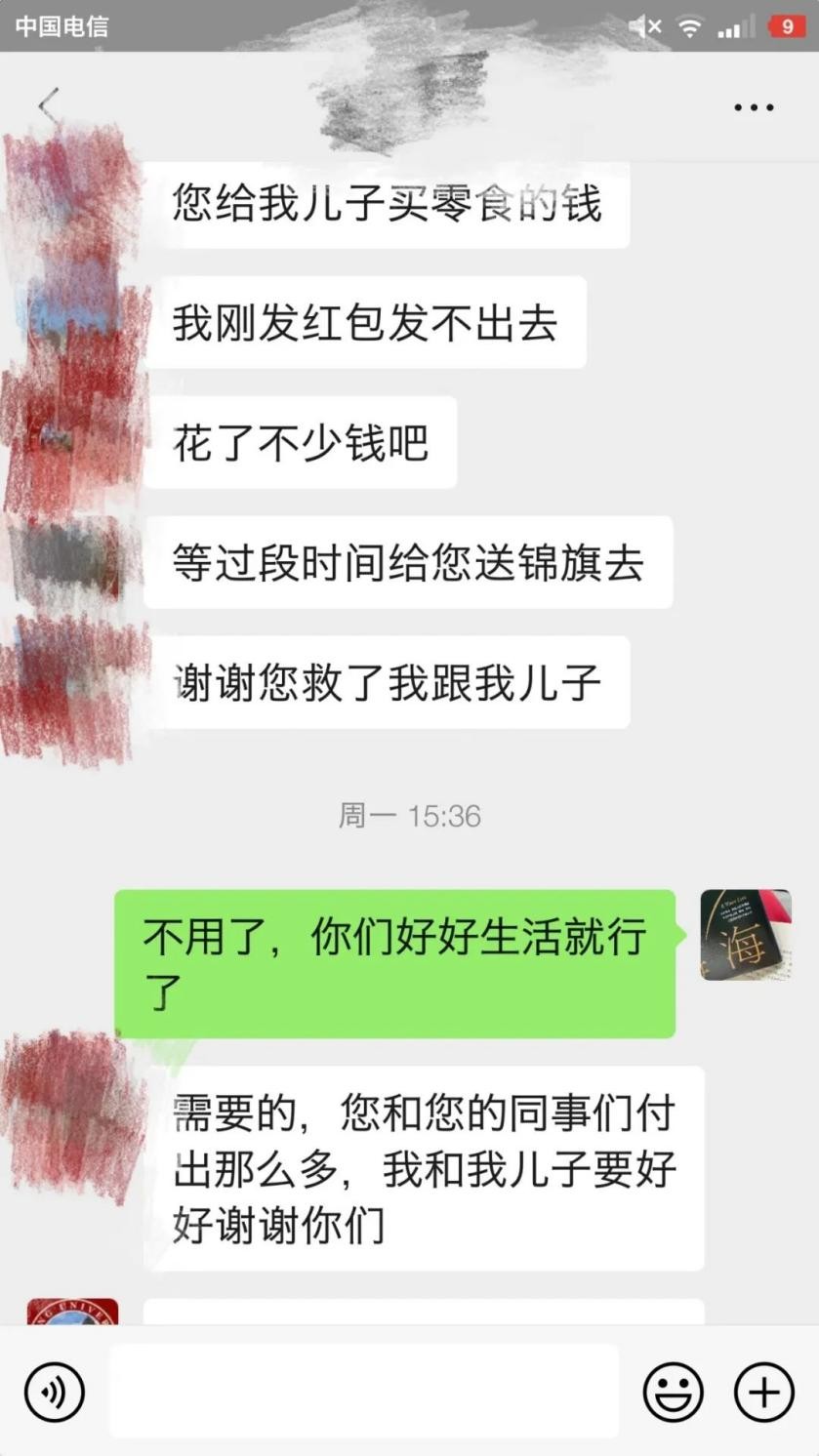Screen dimensions: 819x1456
Task: Open the chat's three-dot overflow menu
Action: [x=754, y=107]
